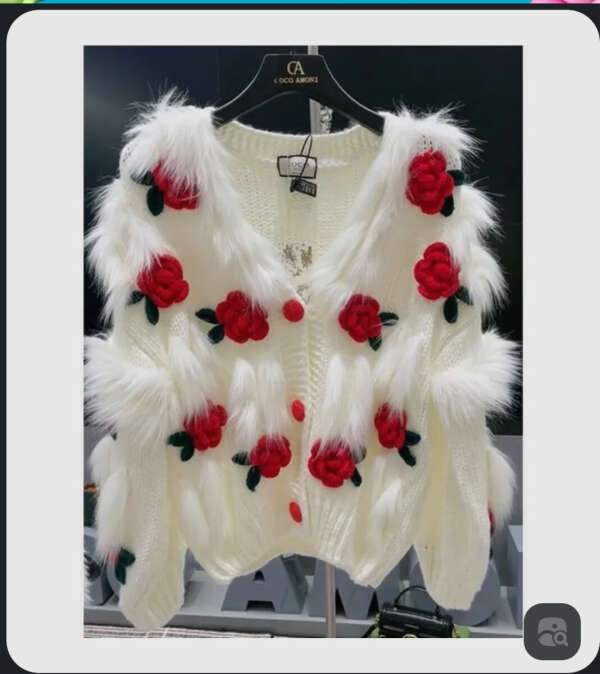Open visual image search icon
The image size is (600, 674).
click(551, 631)
